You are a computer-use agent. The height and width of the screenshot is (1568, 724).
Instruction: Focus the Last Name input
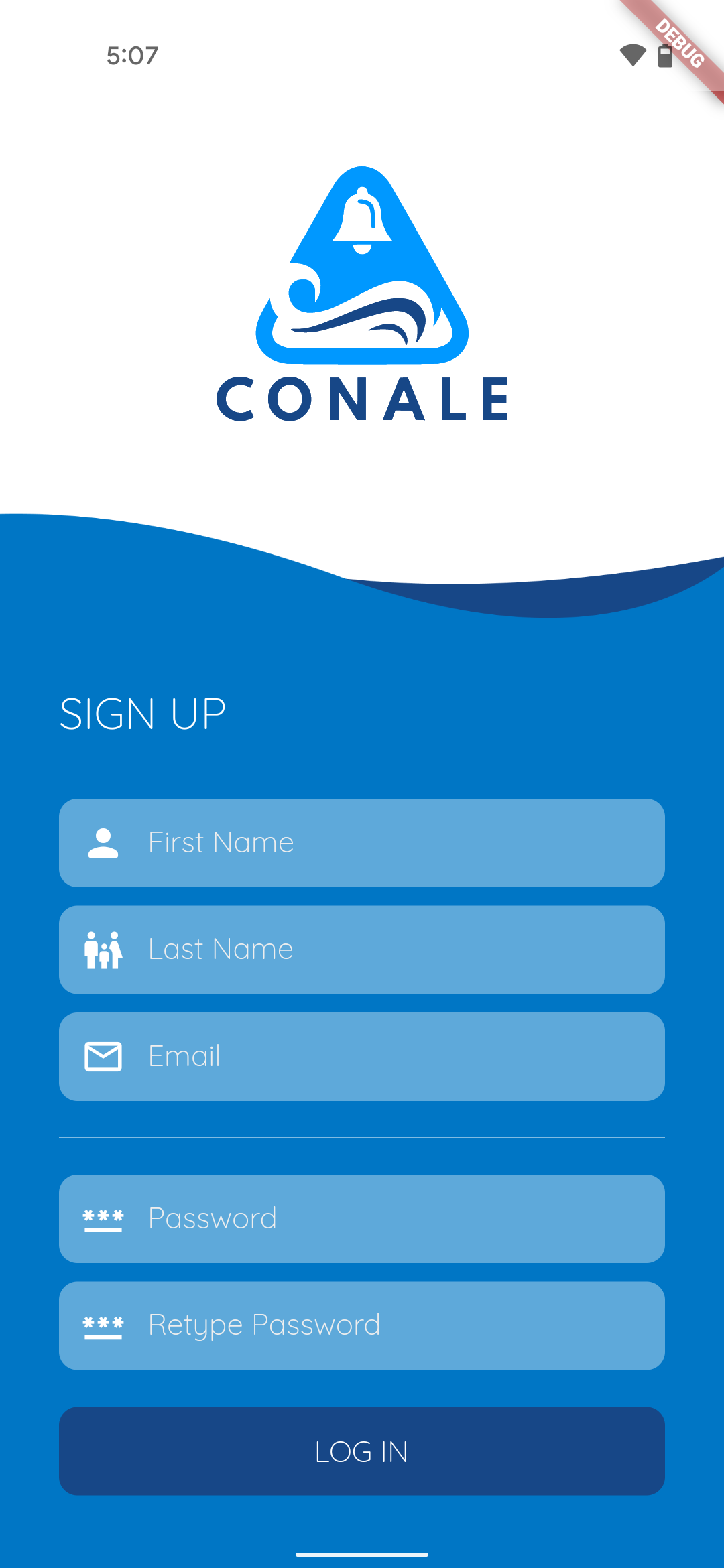coord(362,950)
